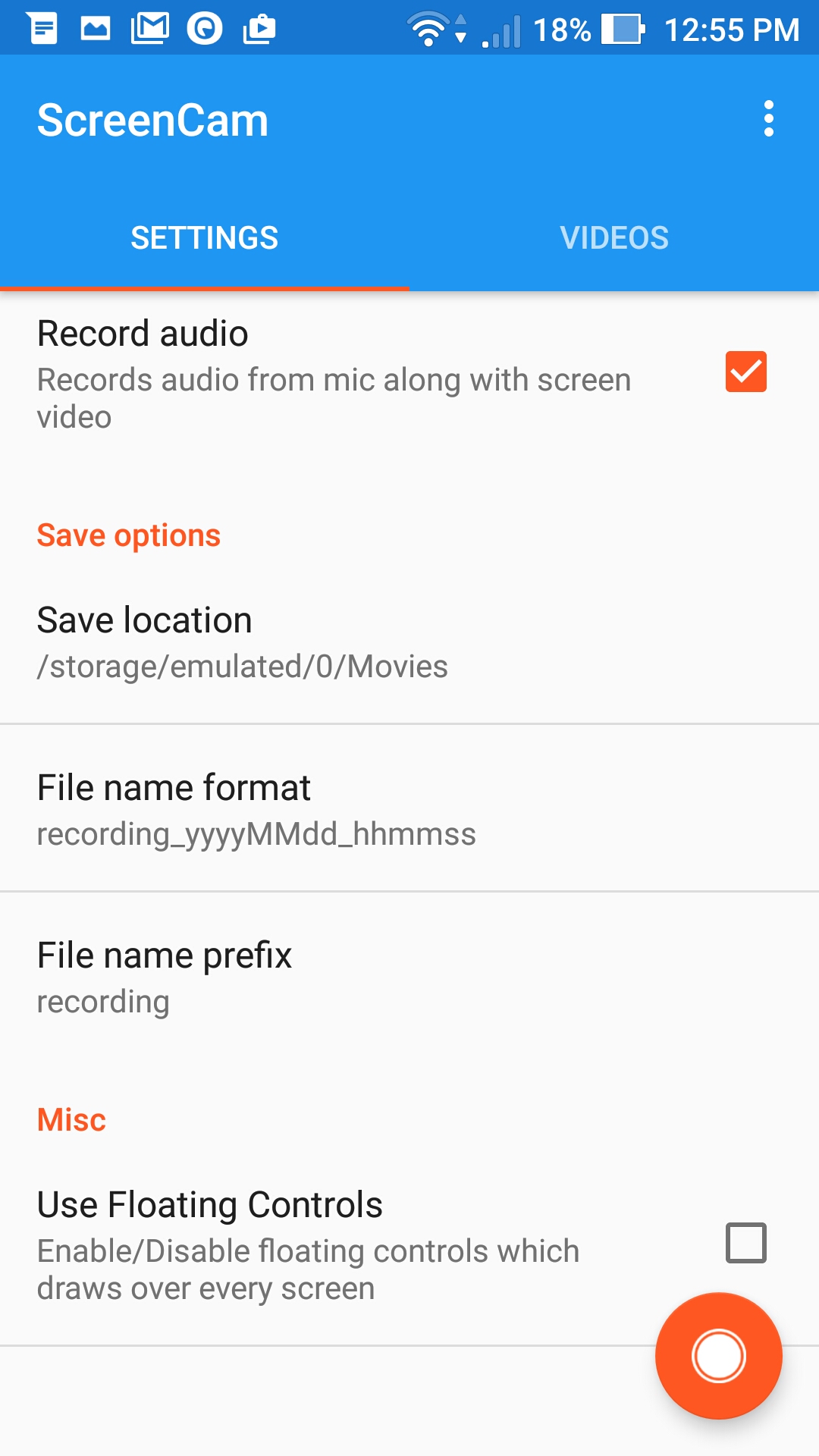Open the overflow menu
The width and height of the screenshot is (819, 1456).
click(769, 119)
